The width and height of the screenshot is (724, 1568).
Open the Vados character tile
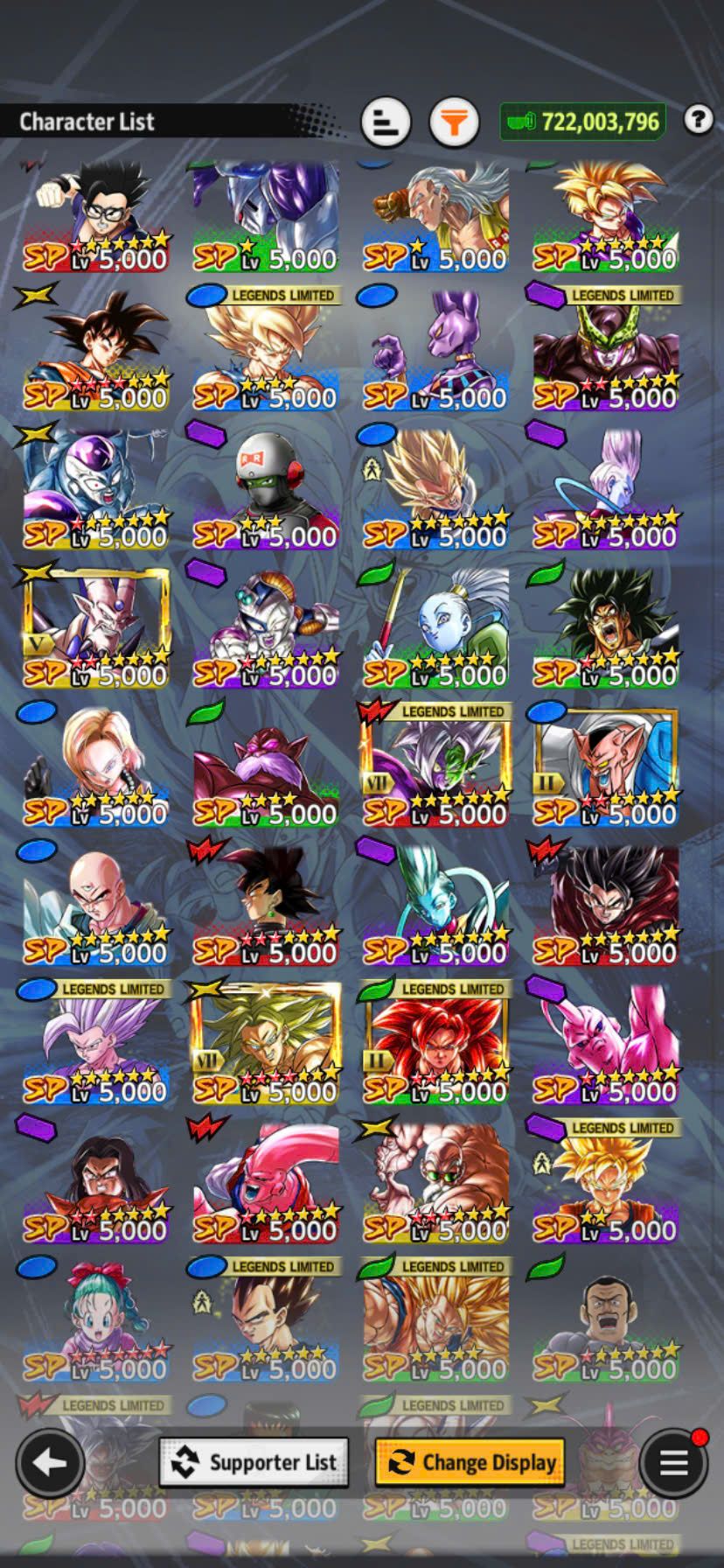coord(435,627)
